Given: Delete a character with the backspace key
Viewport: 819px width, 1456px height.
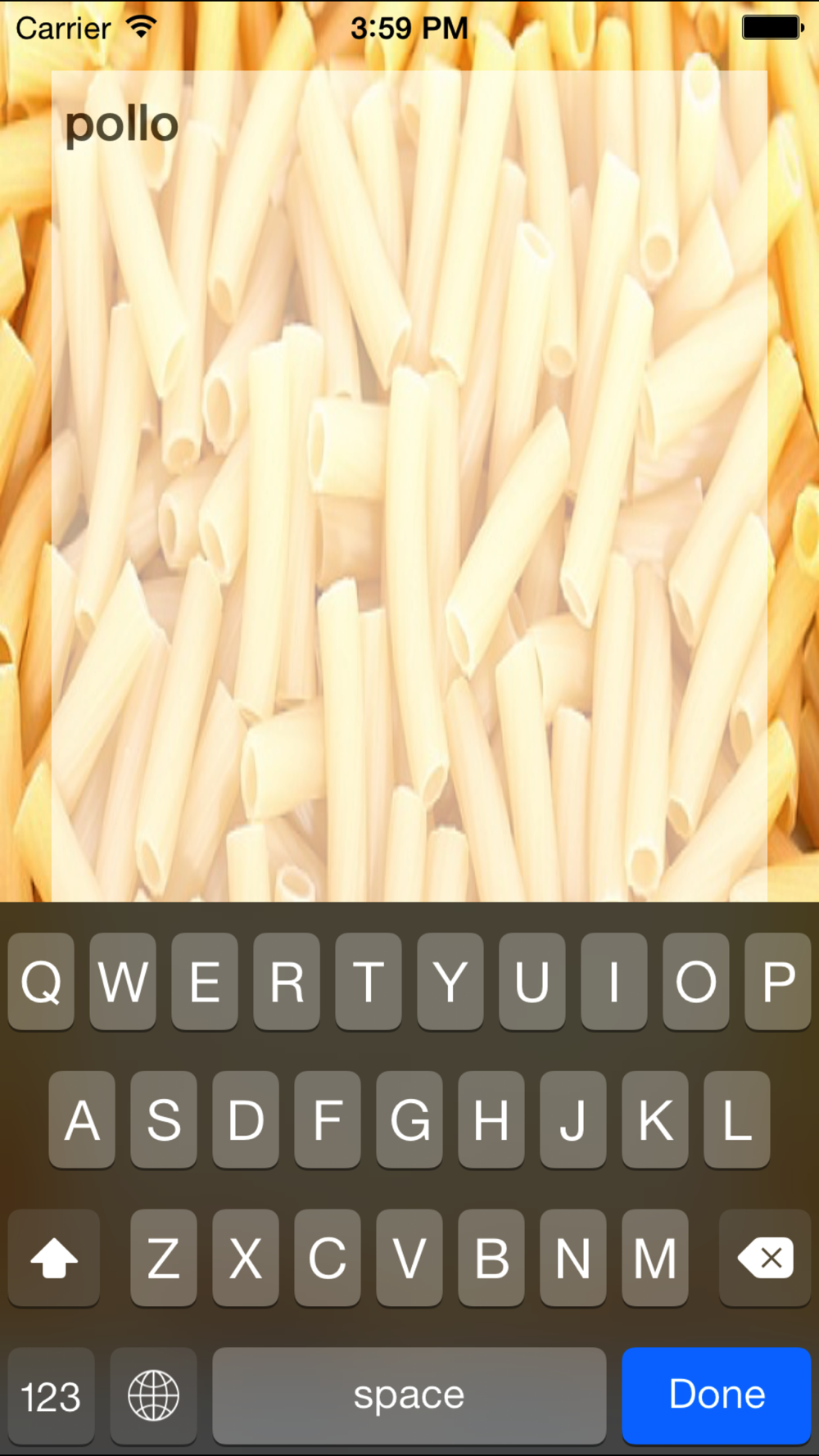Looking at the screenshot, I should coord(765,1258).
